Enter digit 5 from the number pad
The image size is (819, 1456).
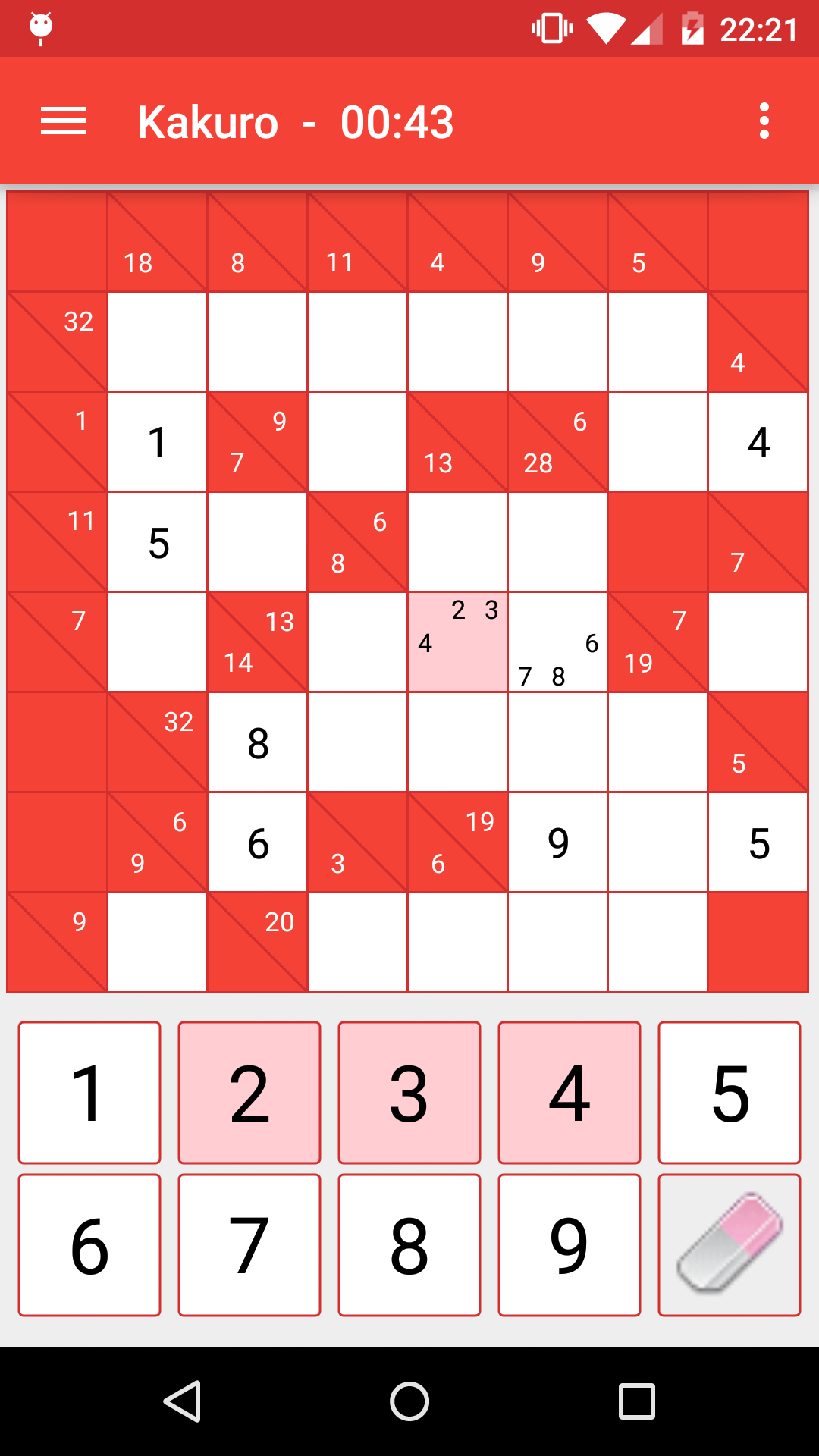[730, 1093]
